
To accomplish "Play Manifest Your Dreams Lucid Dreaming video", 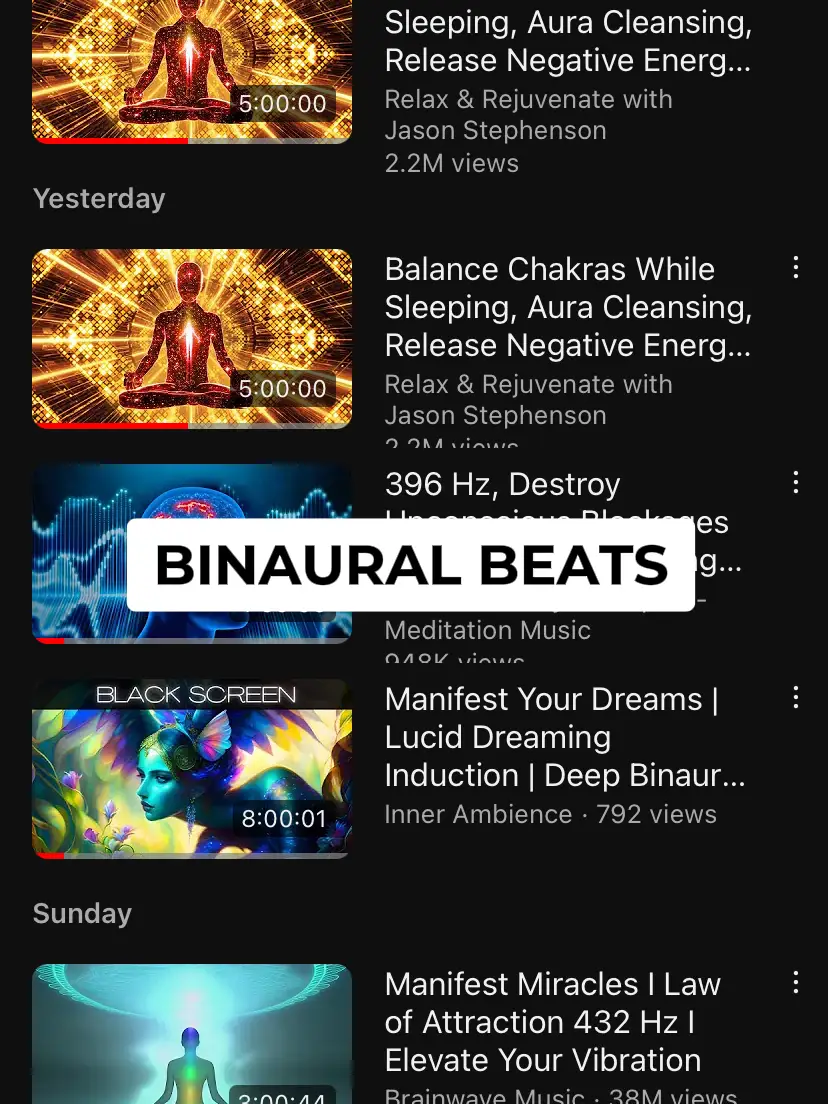I will (192, 768).
